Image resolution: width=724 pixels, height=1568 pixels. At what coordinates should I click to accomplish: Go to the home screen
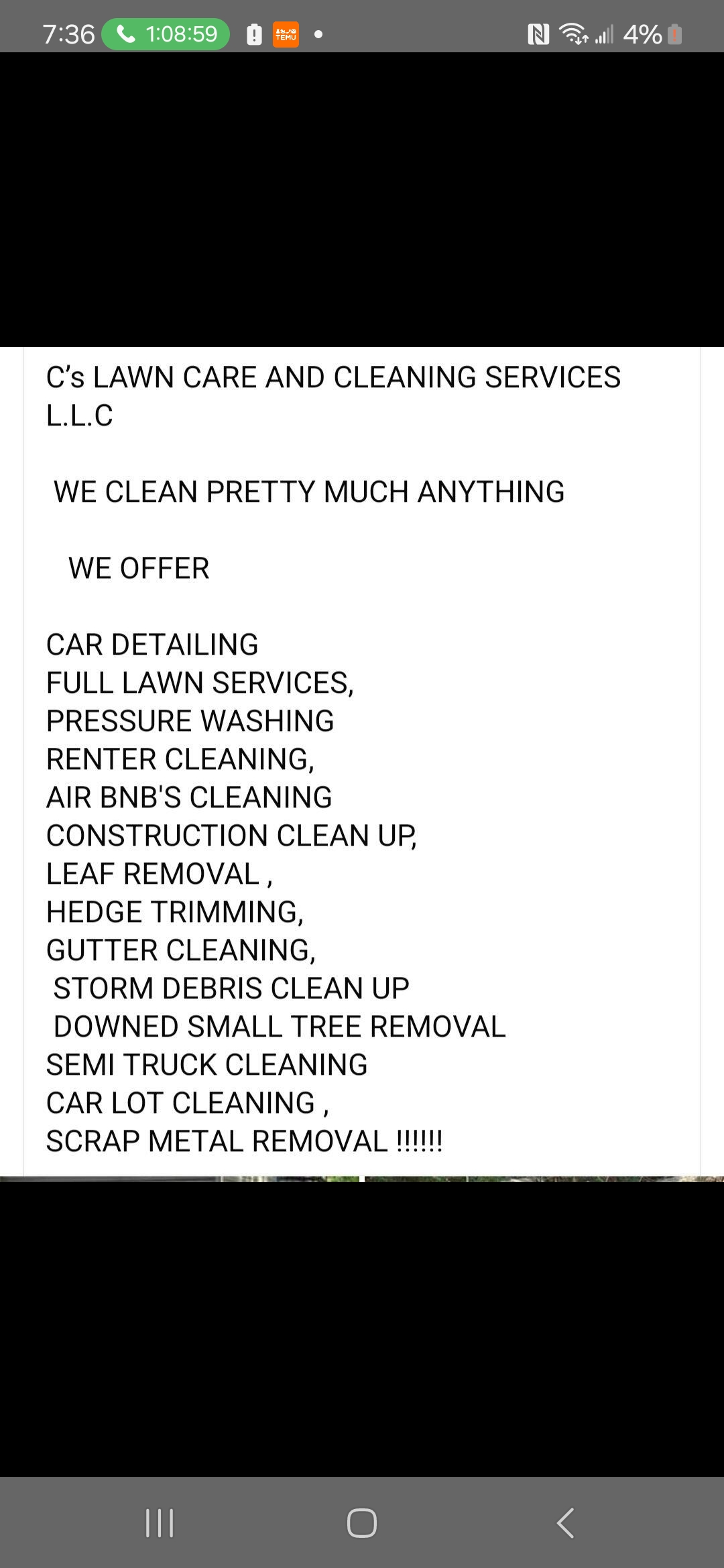pos(361,1522)
